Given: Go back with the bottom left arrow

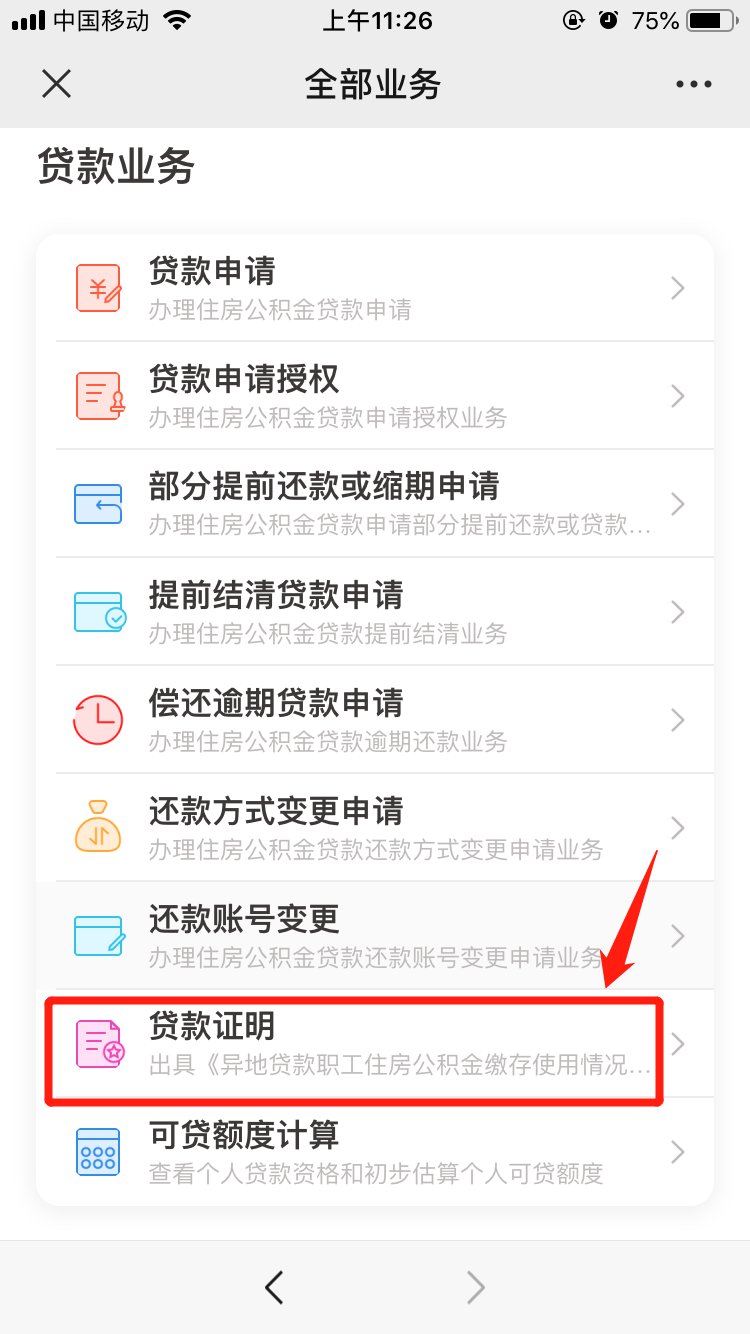Looking at the screenshot, I should click(x=274, y=1288).
